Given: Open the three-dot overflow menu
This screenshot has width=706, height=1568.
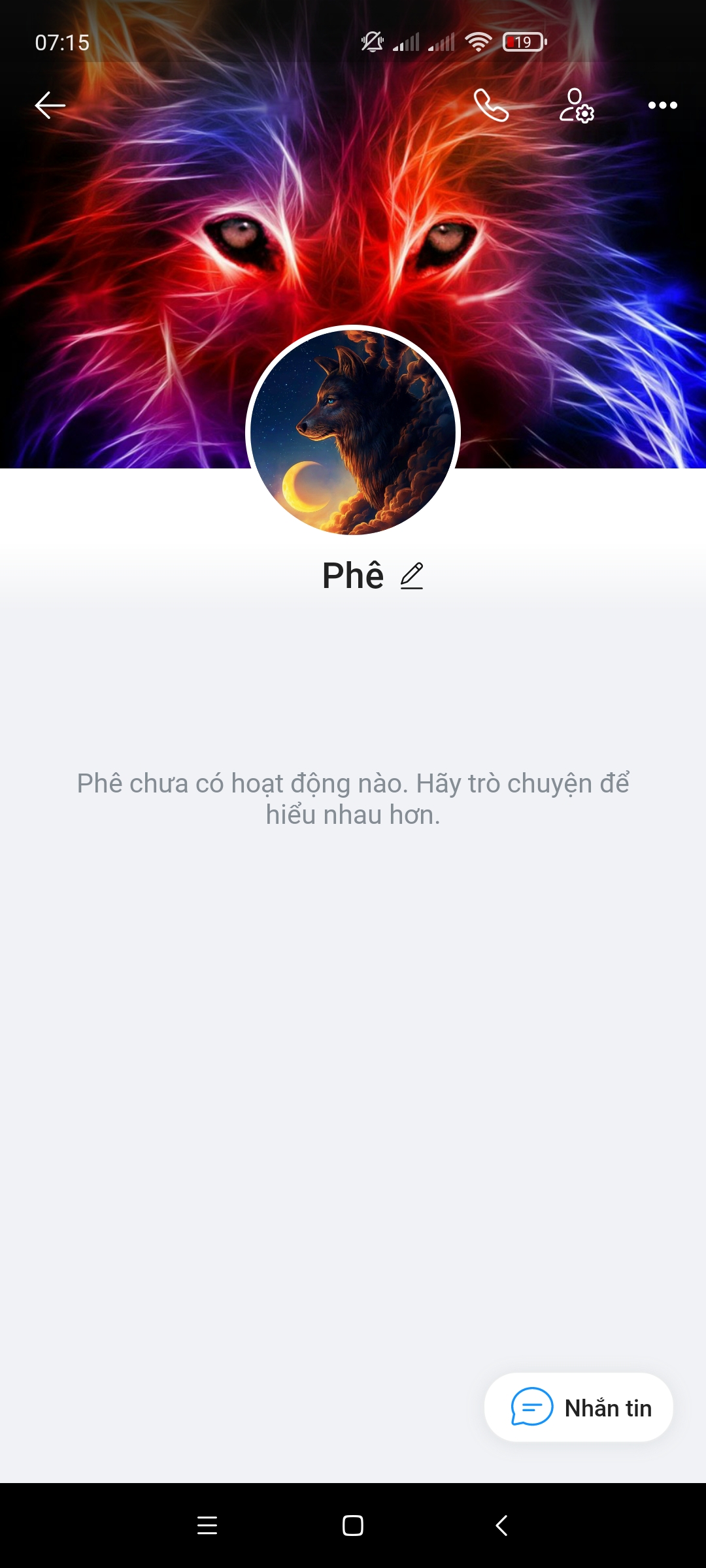Looking at the screenshot, I should pyautogui.click(x=662, y=105).
